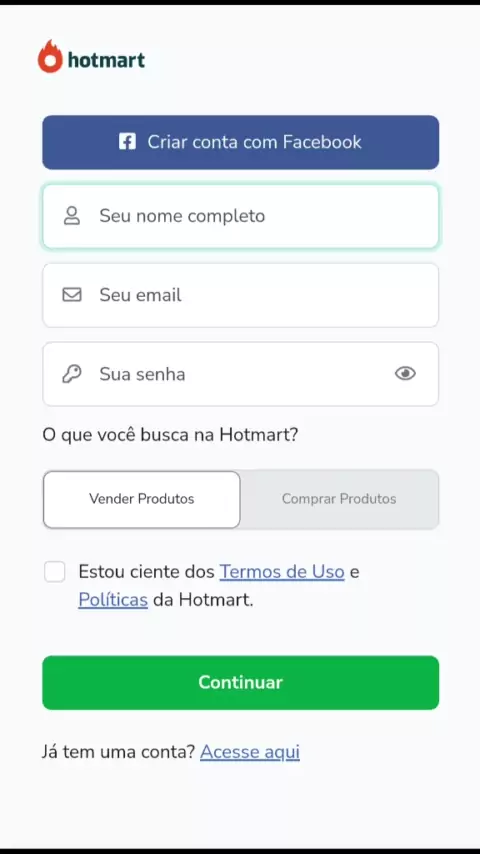Open the Acesse aqui login link
The image size is (480, 854).
(x=250, y=752)
